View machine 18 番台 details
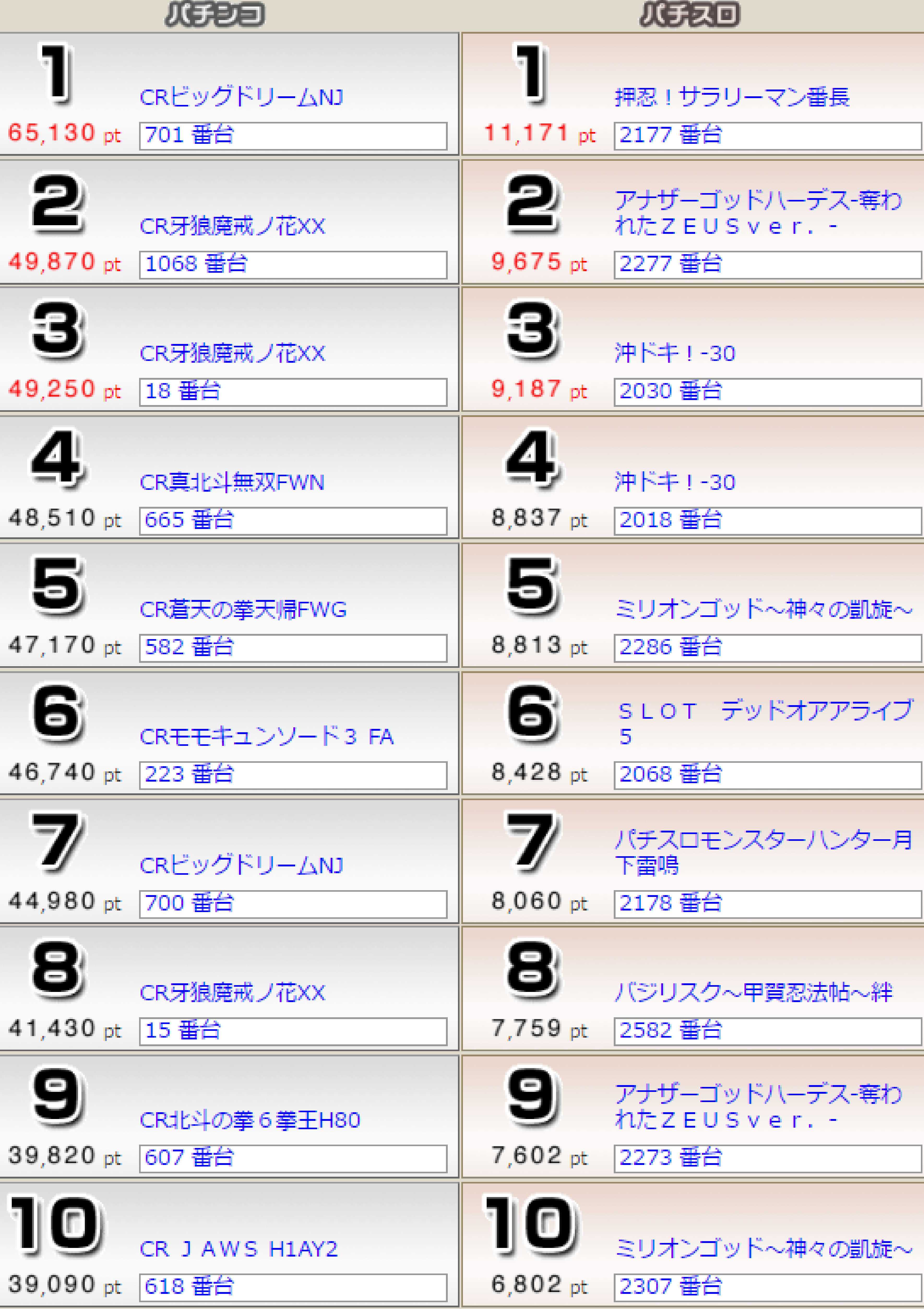Viewport: 924px width, 1309px height. pos(182,391)
